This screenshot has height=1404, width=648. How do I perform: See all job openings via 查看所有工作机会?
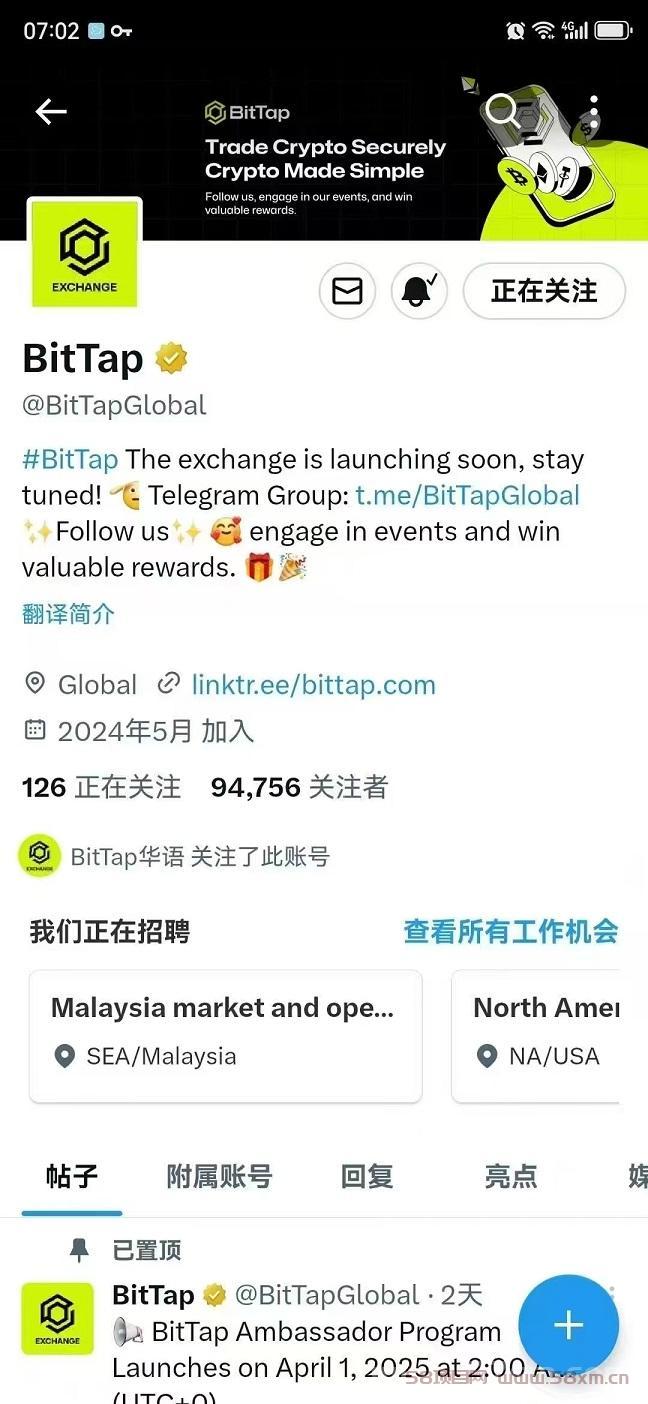(511, 932)
